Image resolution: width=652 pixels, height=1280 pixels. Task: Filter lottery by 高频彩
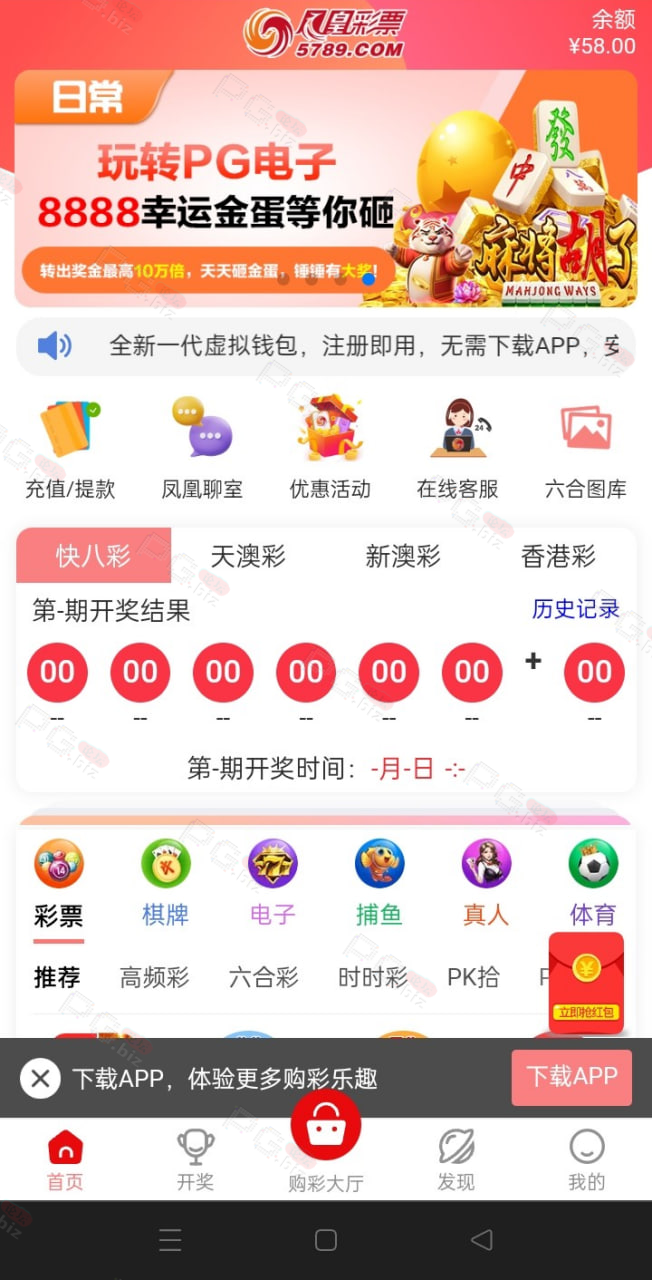pos(154,977)
